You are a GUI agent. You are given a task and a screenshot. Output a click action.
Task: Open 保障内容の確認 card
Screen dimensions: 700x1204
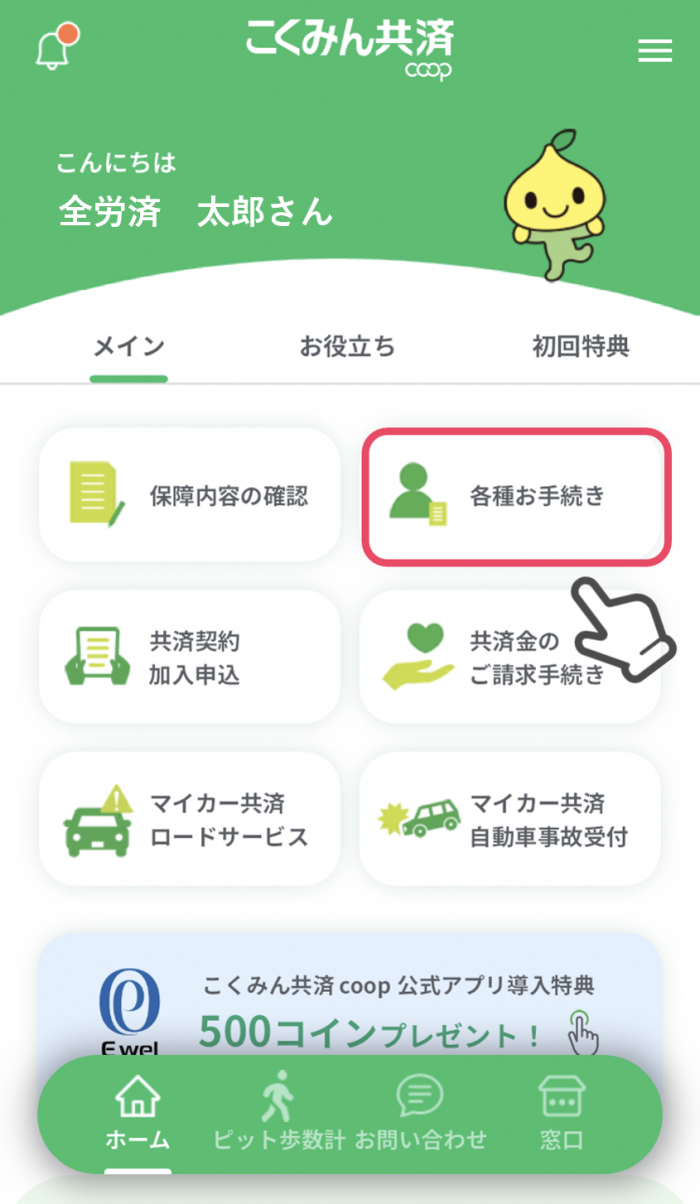[x=190, y=495]
